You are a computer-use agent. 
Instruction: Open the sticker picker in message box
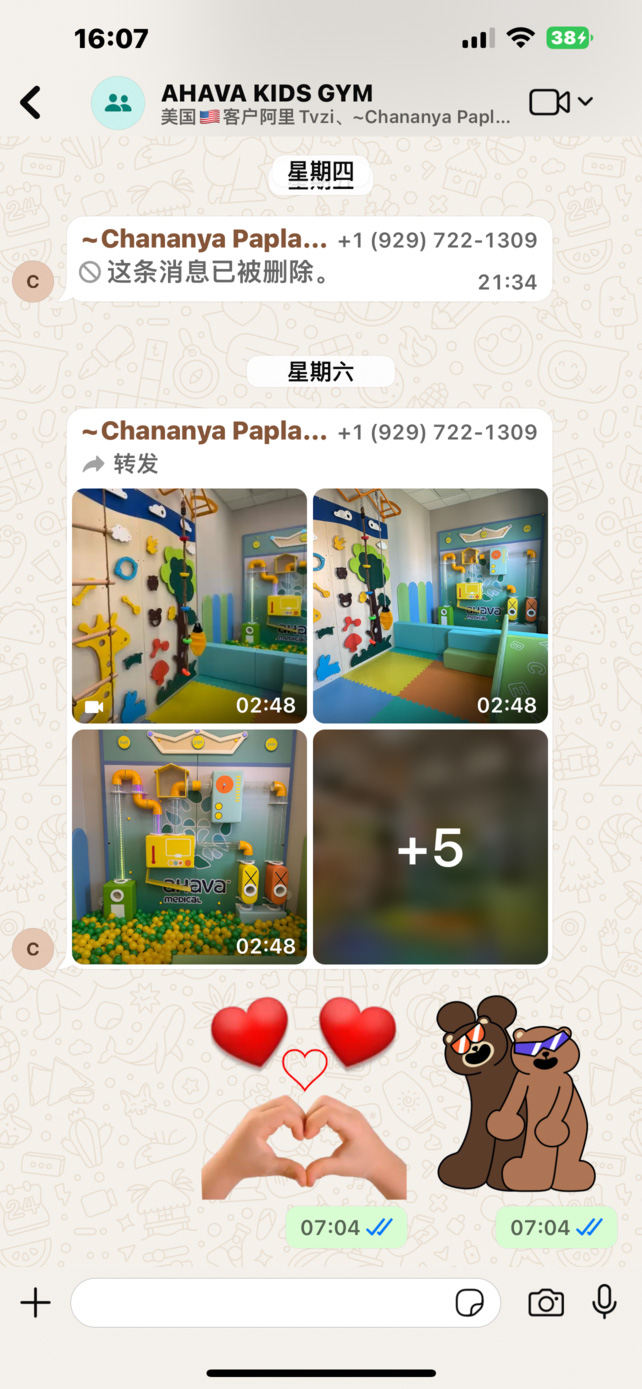pos(469,1302)
